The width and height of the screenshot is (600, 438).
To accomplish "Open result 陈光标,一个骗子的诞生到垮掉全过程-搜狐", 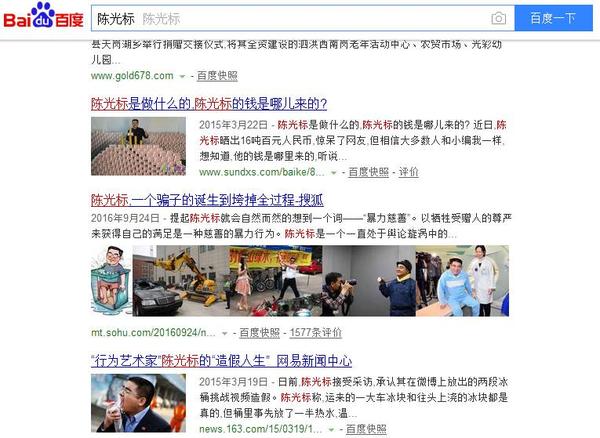I will click(212, 199).
